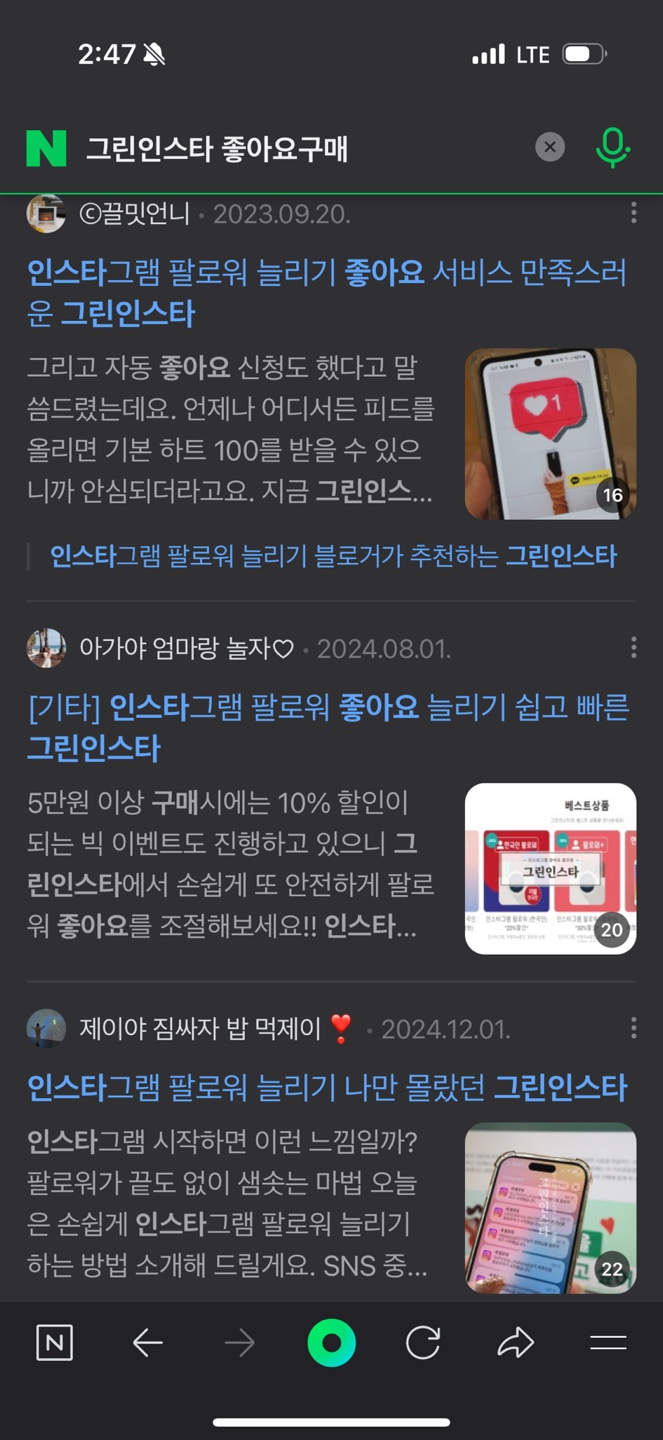Open the title ending 만족스러운 그린인스타
Screen dimensions: 663x1440
(x=326, y=292)
